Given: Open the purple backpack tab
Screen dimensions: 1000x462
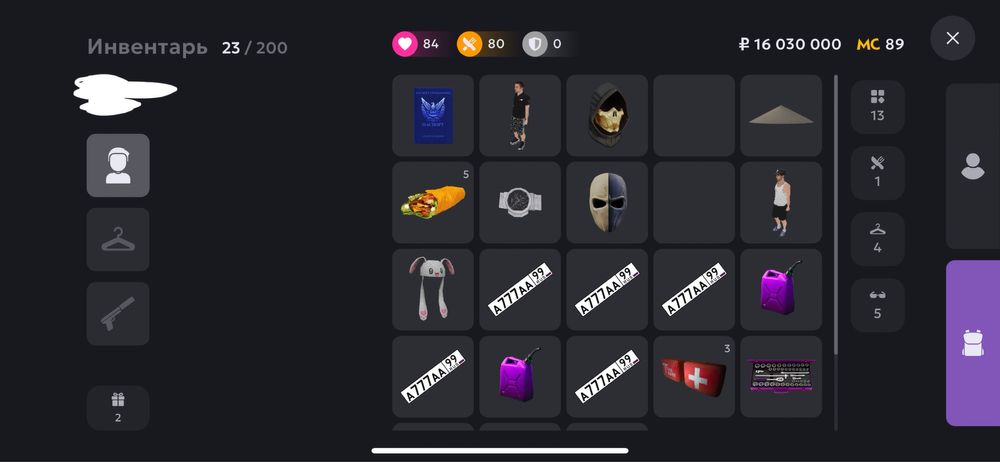Looking at the screenshot, I should 973,343.
